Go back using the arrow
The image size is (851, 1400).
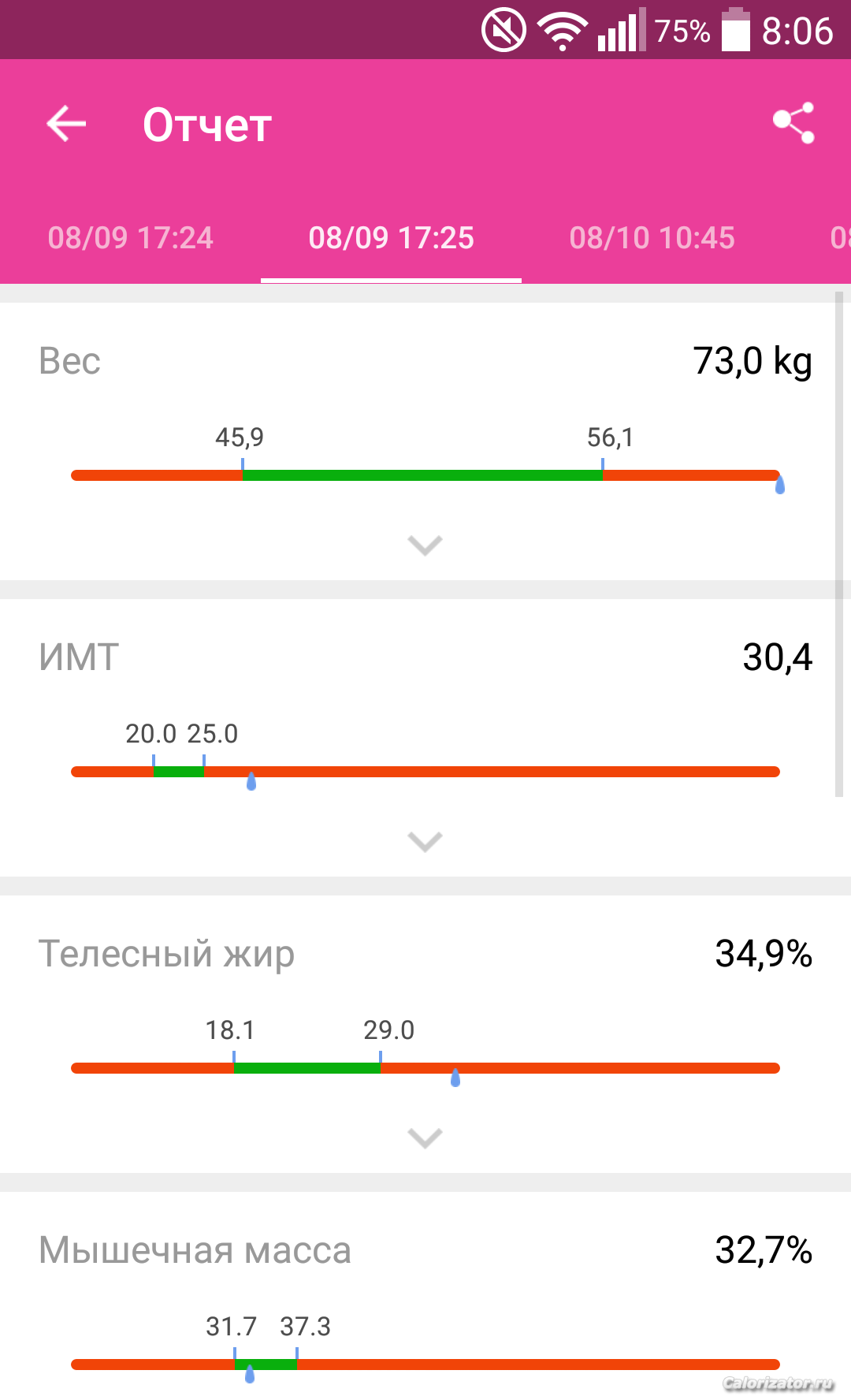66,125
